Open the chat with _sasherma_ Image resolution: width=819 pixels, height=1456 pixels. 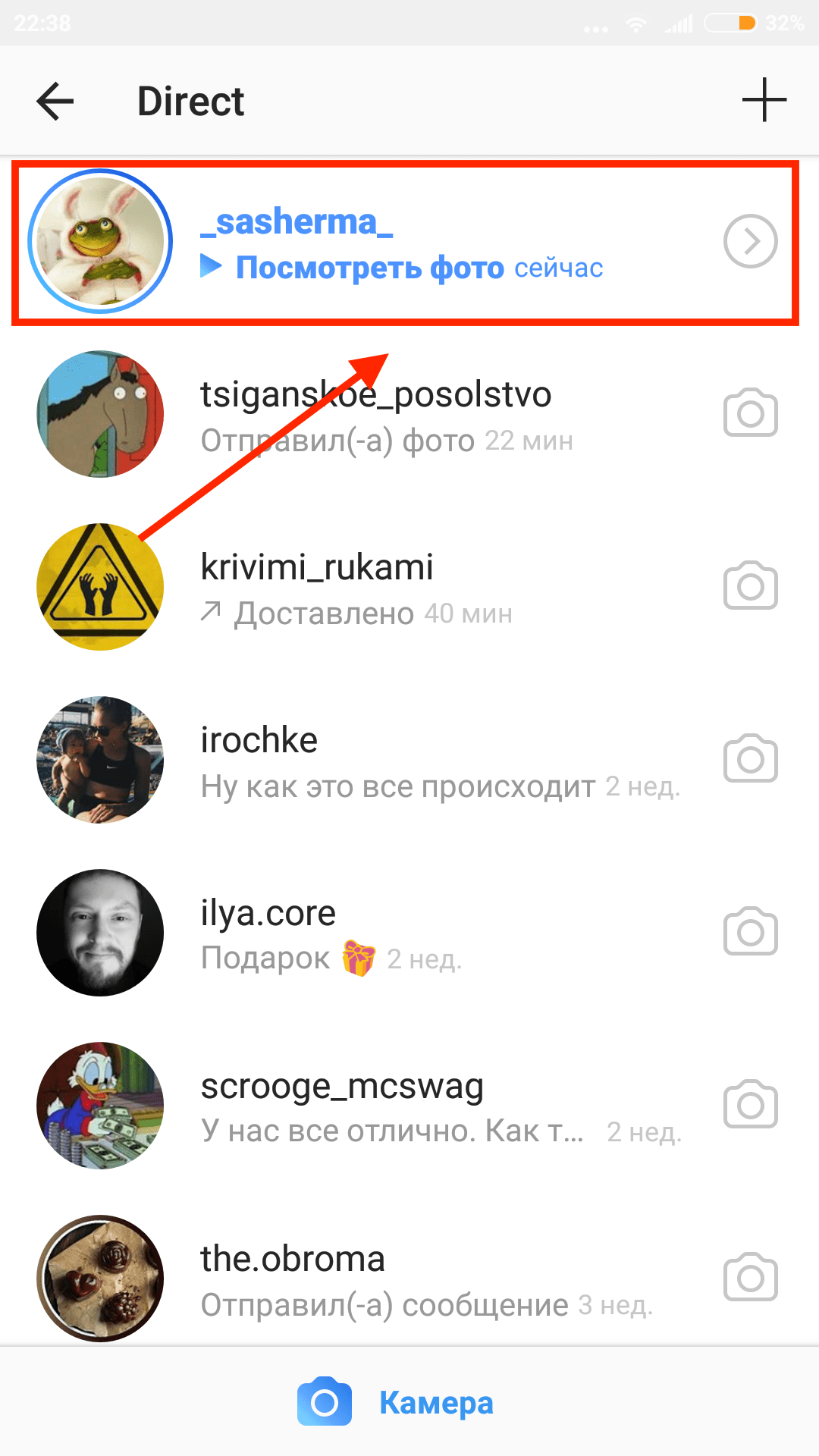(x=402, y=243)
